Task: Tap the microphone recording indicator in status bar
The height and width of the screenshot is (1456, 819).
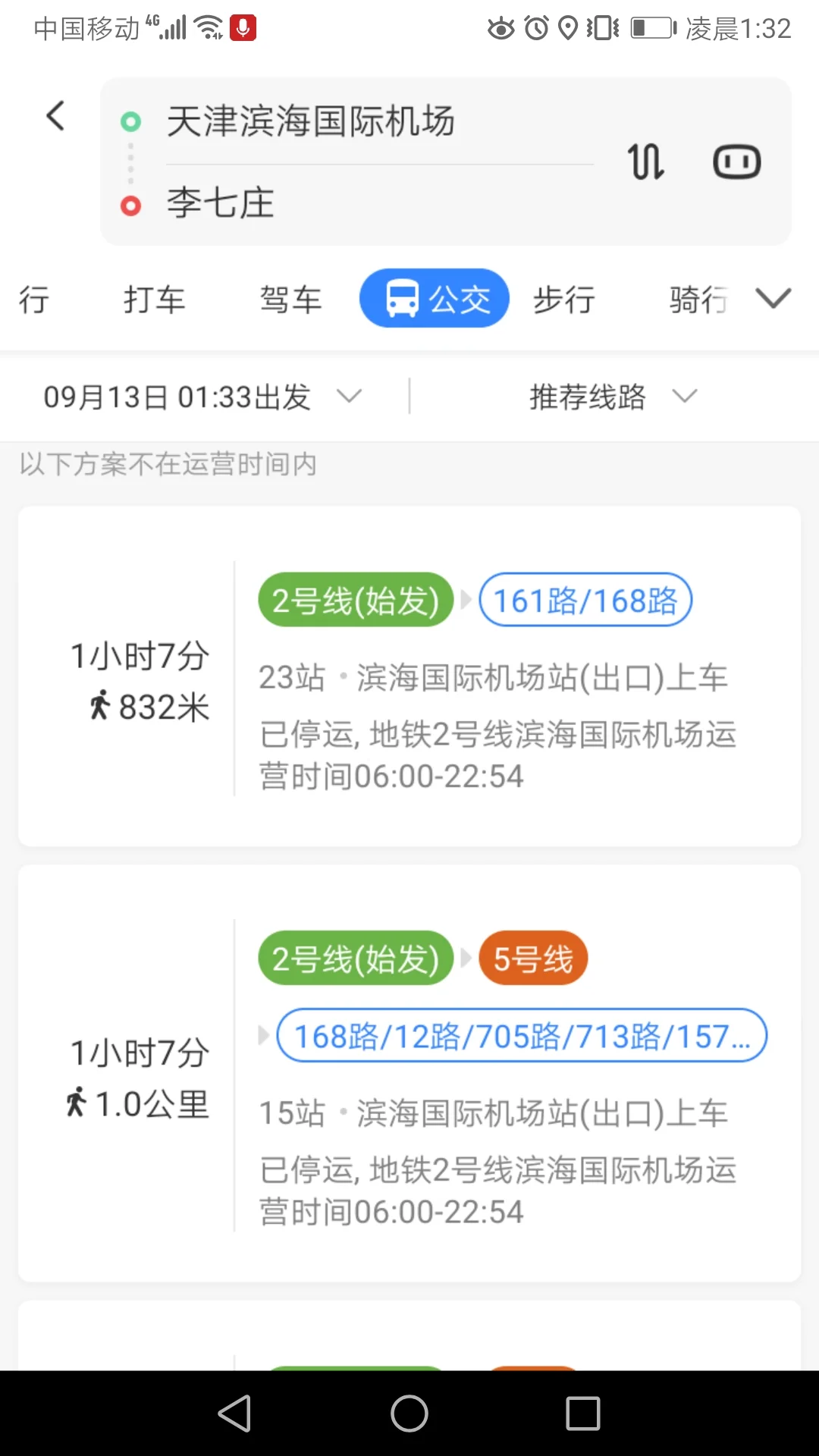Action: point(241,27)
